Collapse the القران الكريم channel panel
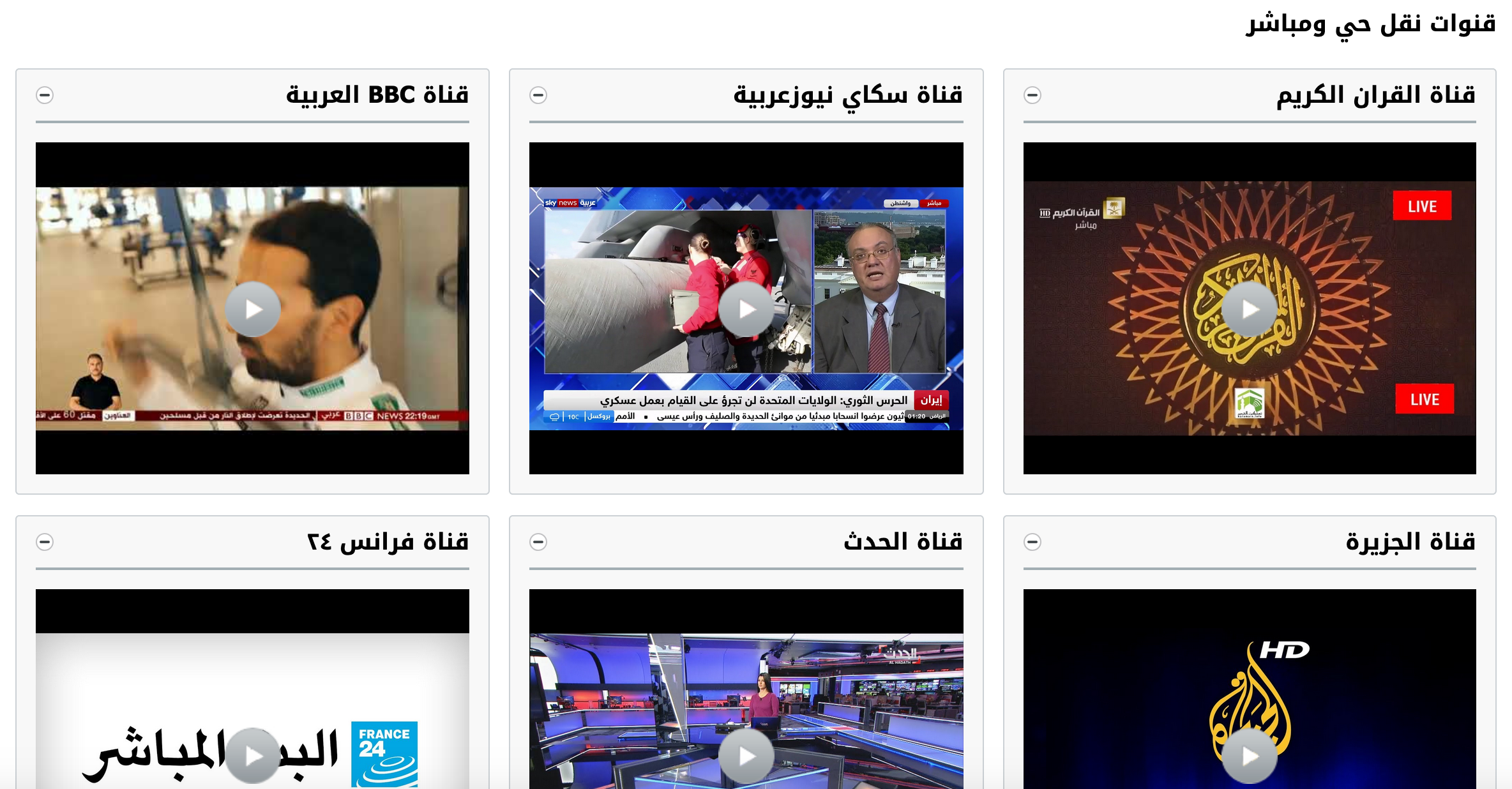The image size is (1512, 789). coord(1032,95)
